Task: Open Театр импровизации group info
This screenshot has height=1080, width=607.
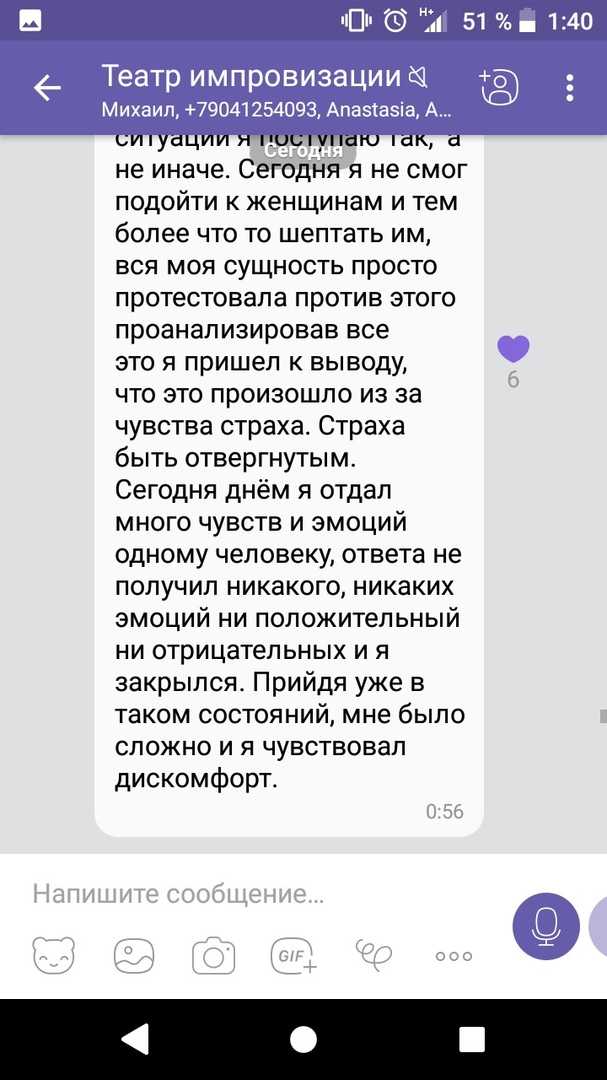Action: click(x=276, y=87)
